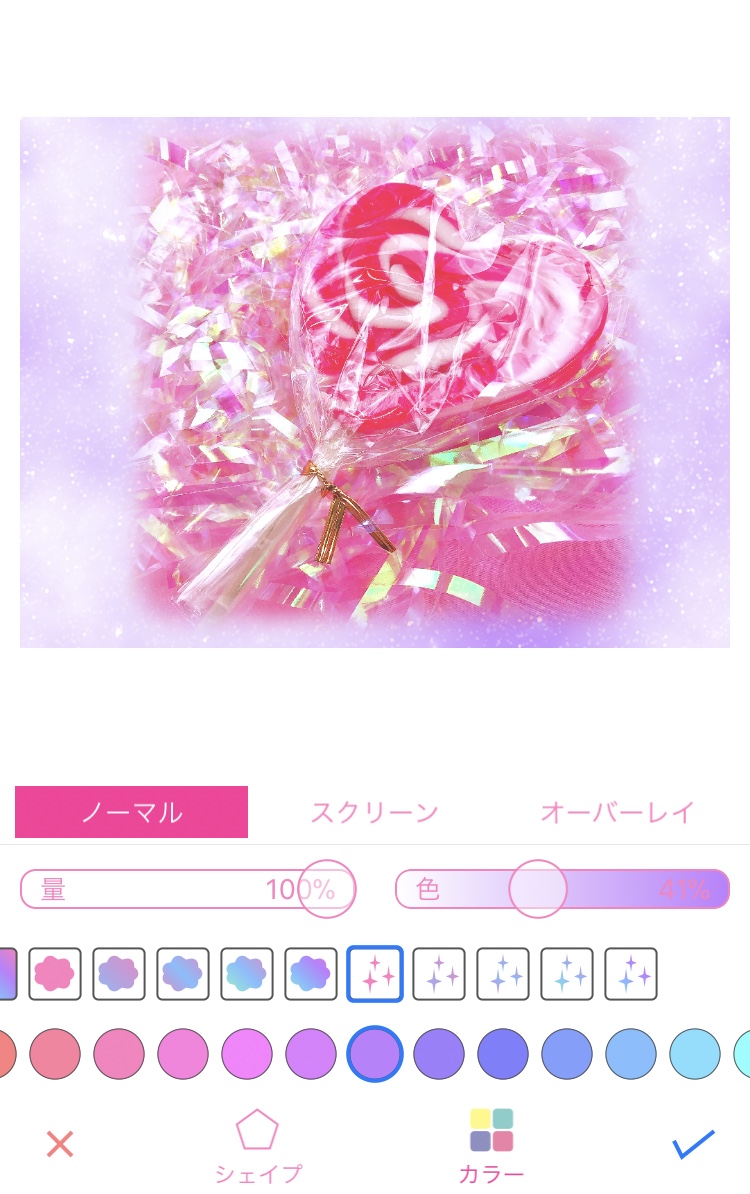Screen dimensions: 750x1194
Task: Choose the pink cloud frame pattern
Action: point(55,974)
